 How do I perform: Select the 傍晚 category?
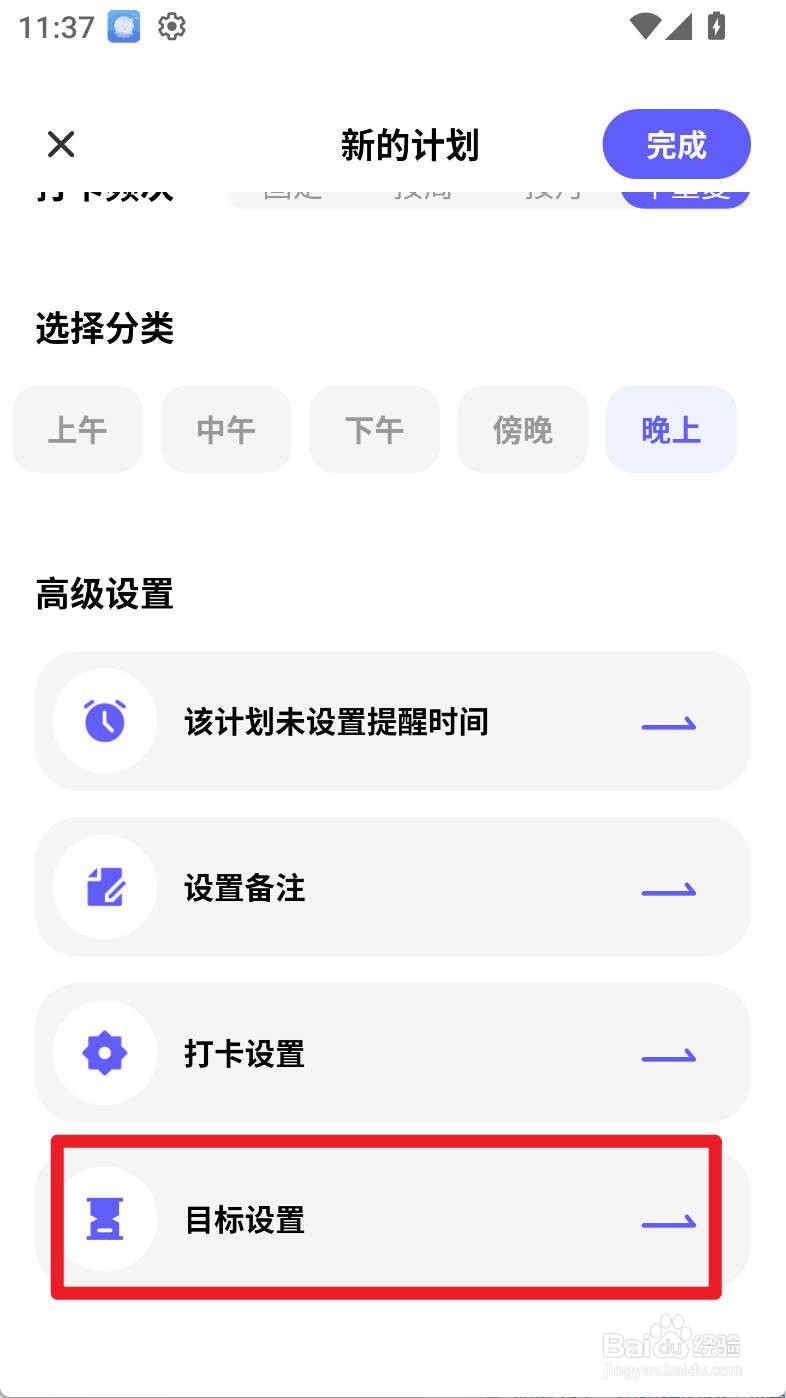pos(523,430)
